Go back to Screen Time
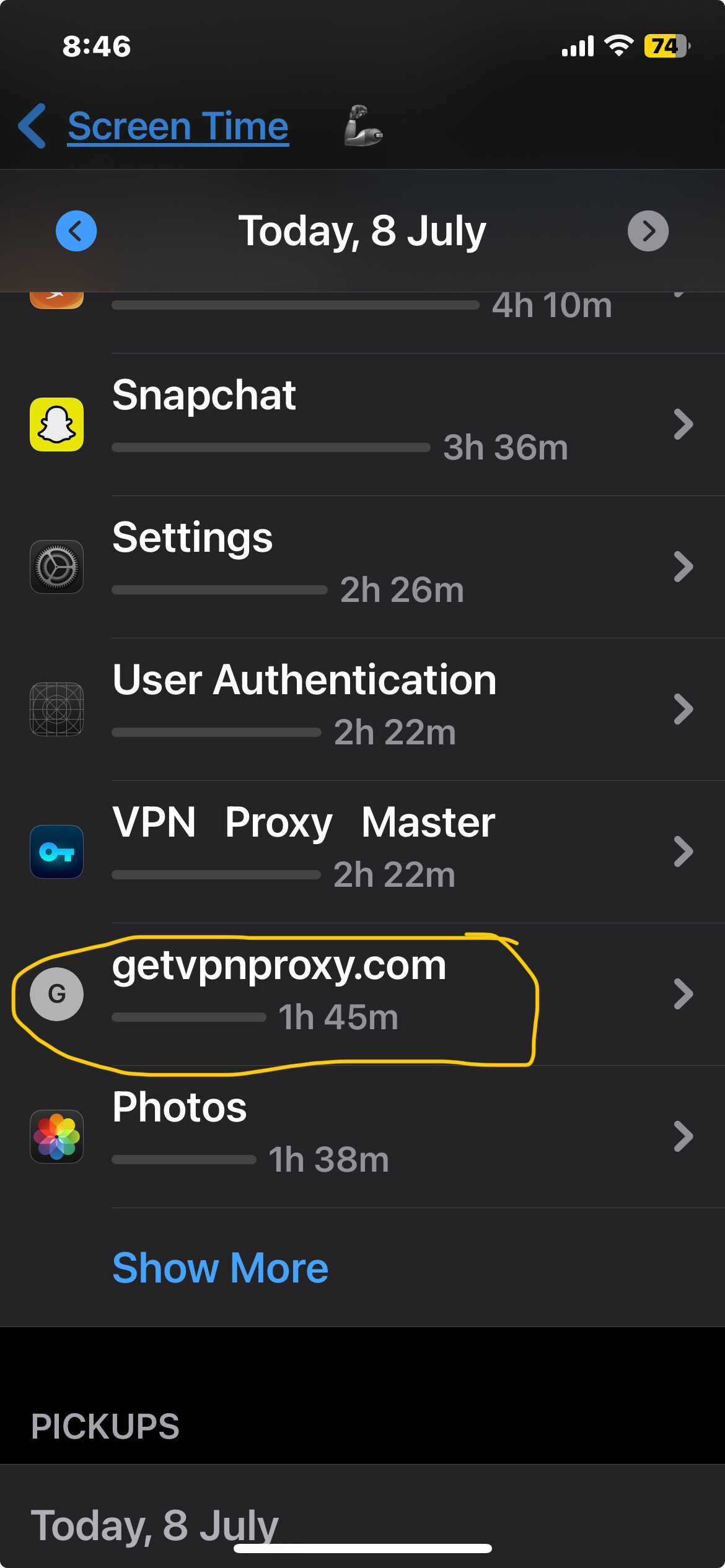The height and width of the screenshot is (1568, 725). [x=154, y=126]
